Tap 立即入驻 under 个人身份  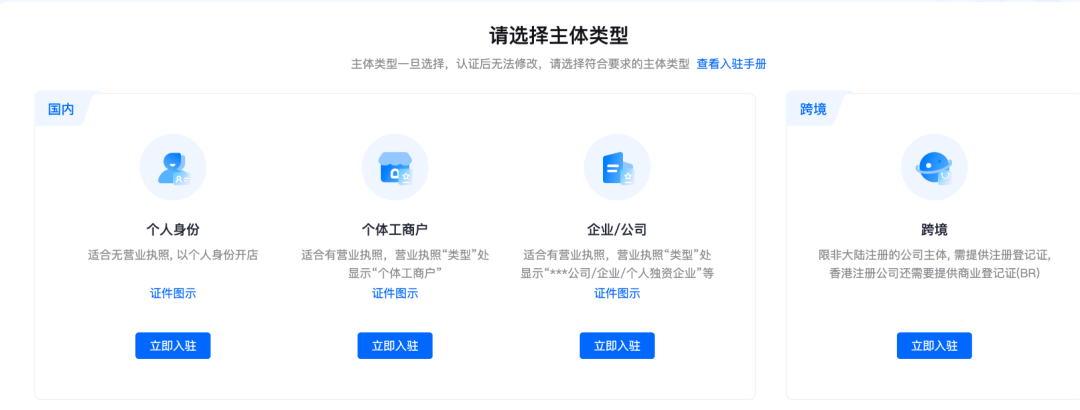(x=173, y=346)
